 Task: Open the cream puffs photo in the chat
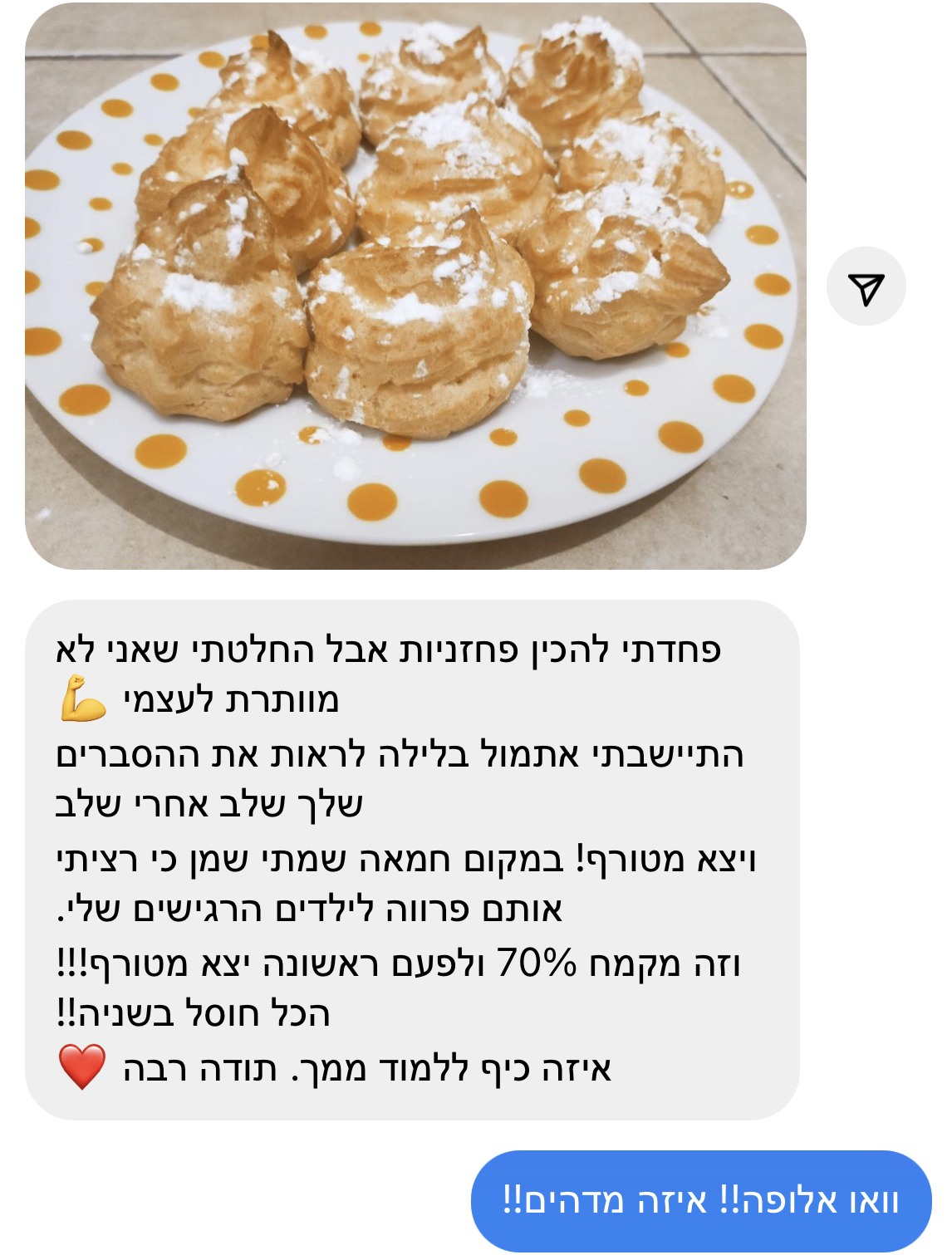pyautogui.click(x=415, y=287)
